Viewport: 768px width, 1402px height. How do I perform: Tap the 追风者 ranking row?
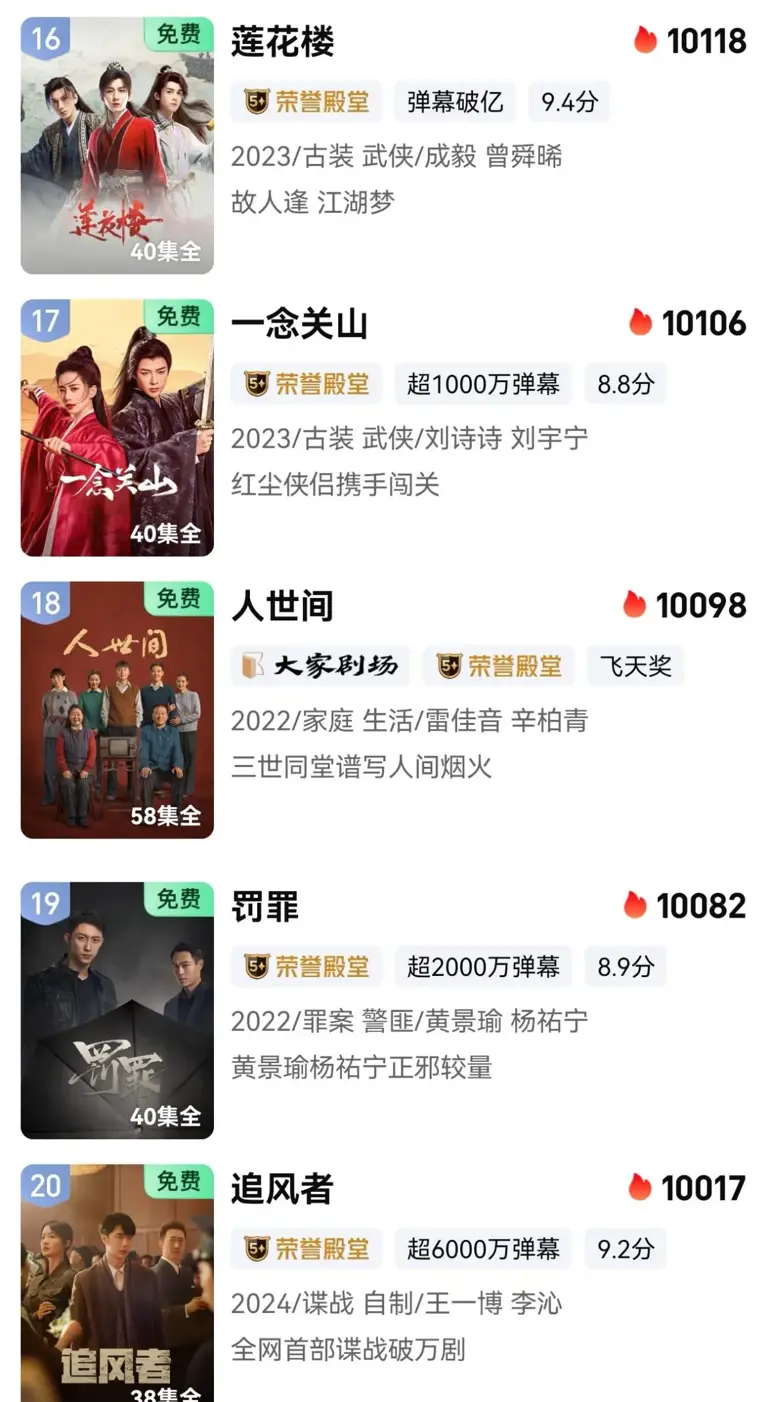[x=282, y=1189]
